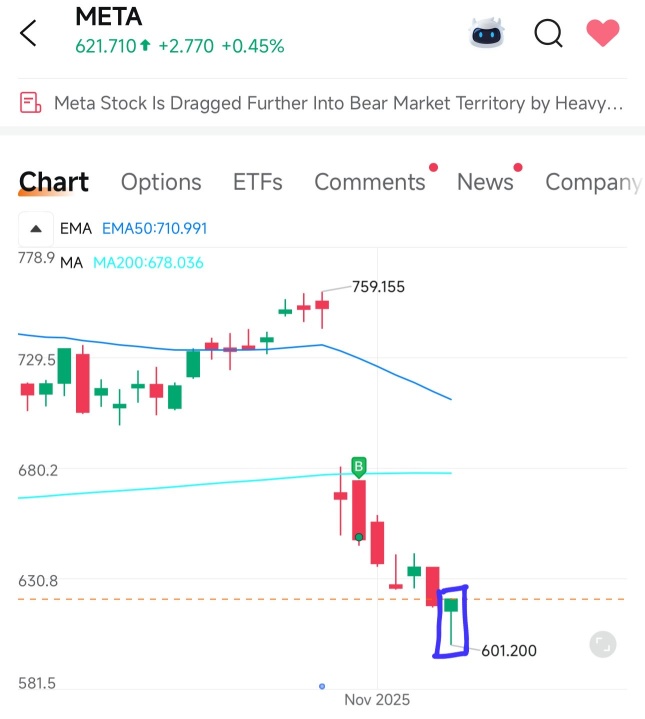Open the search magnifier

click(x=548, y=33)
